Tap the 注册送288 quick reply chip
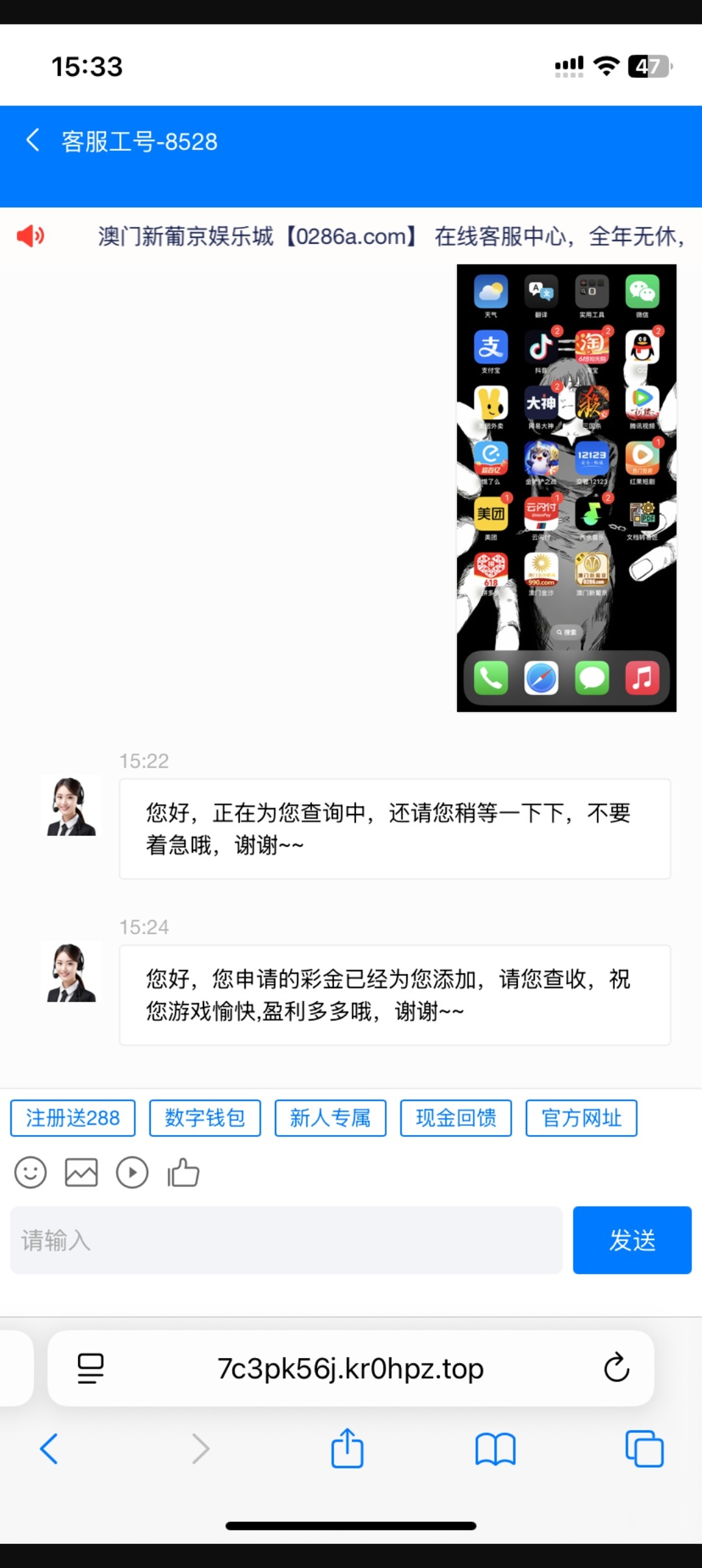 click(x=73, y=1118)
